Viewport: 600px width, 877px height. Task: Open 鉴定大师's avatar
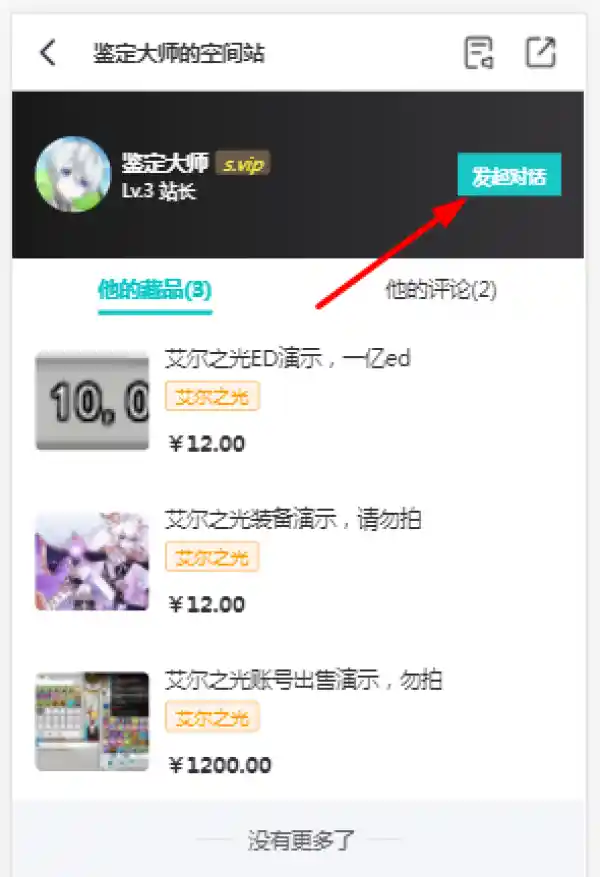click(x=73, y=174)
